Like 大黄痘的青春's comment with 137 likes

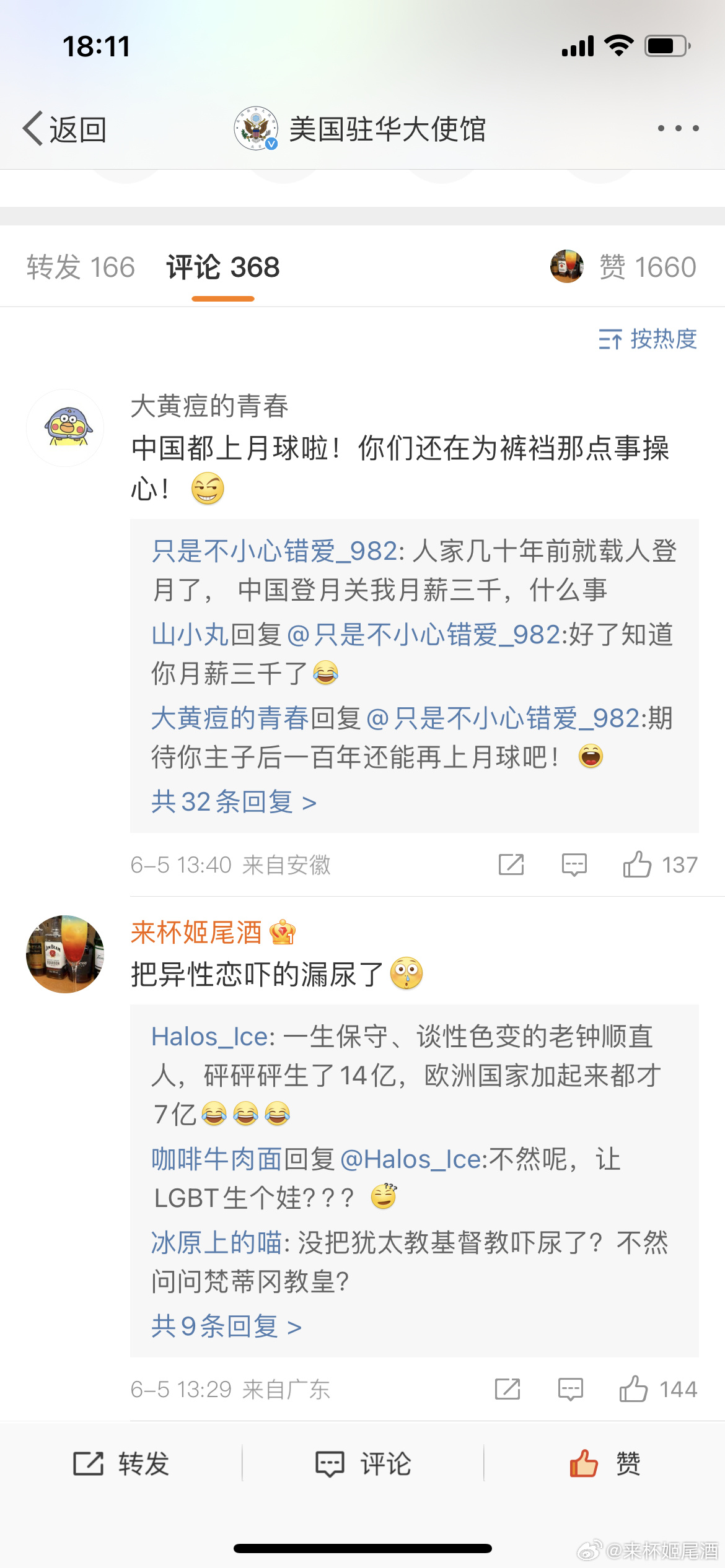pos(638,865)
